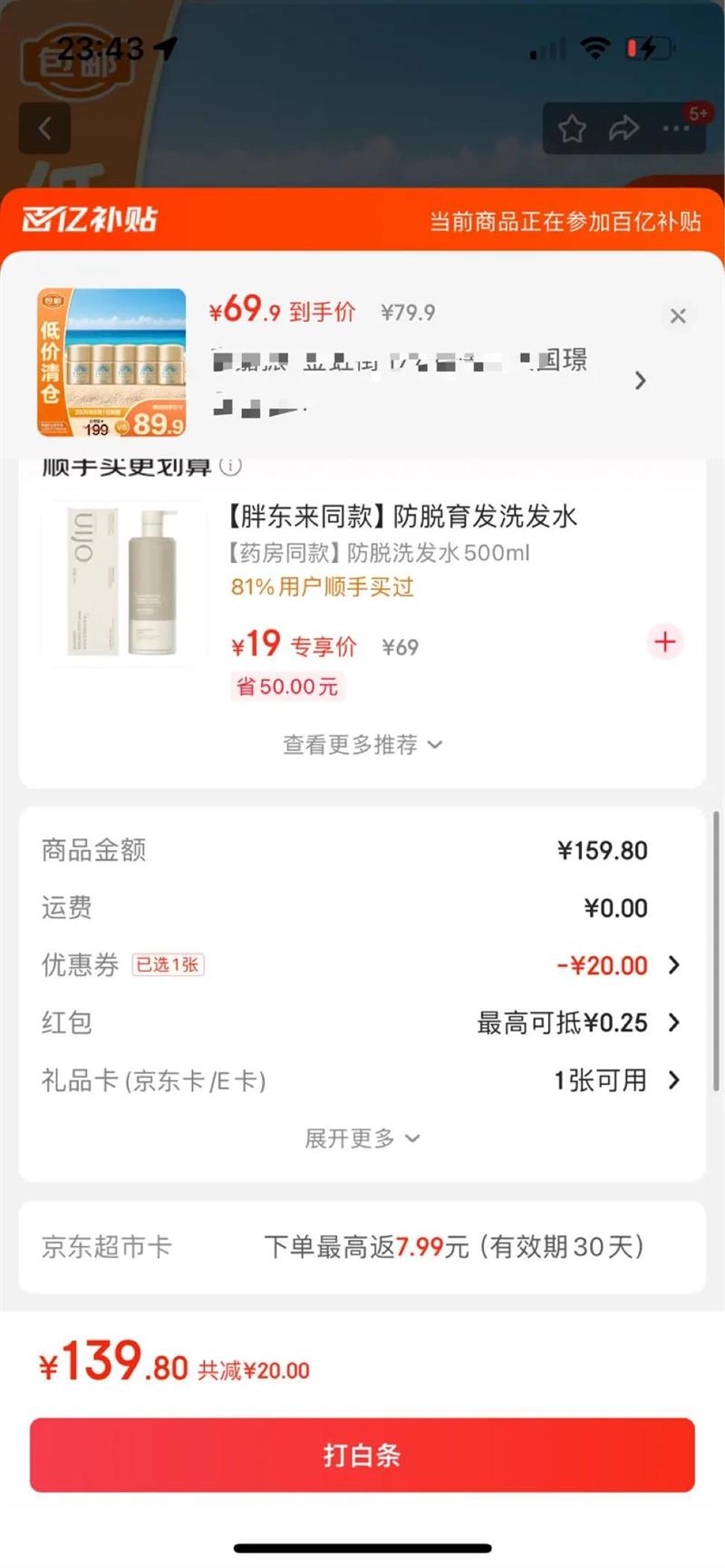Close the order confirmation sheet
725x1568 pixels.
click(677, 316)
